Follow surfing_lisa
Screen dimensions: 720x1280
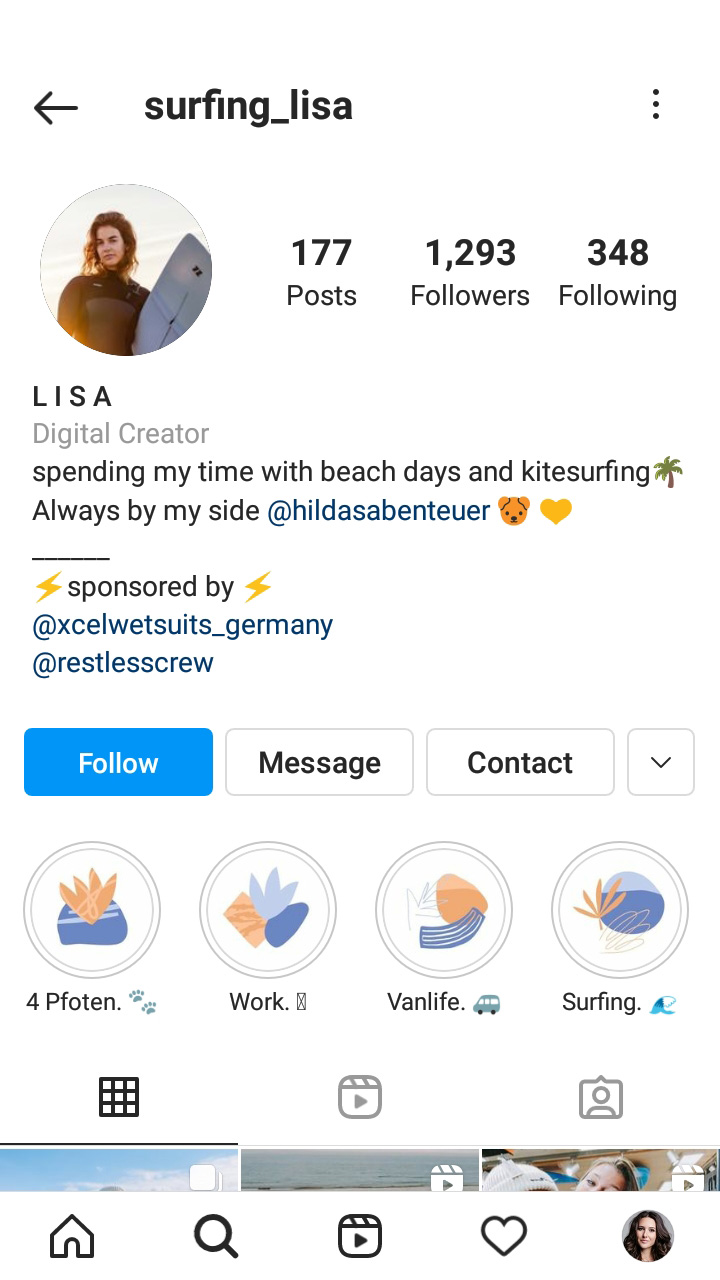pos(118,762)
